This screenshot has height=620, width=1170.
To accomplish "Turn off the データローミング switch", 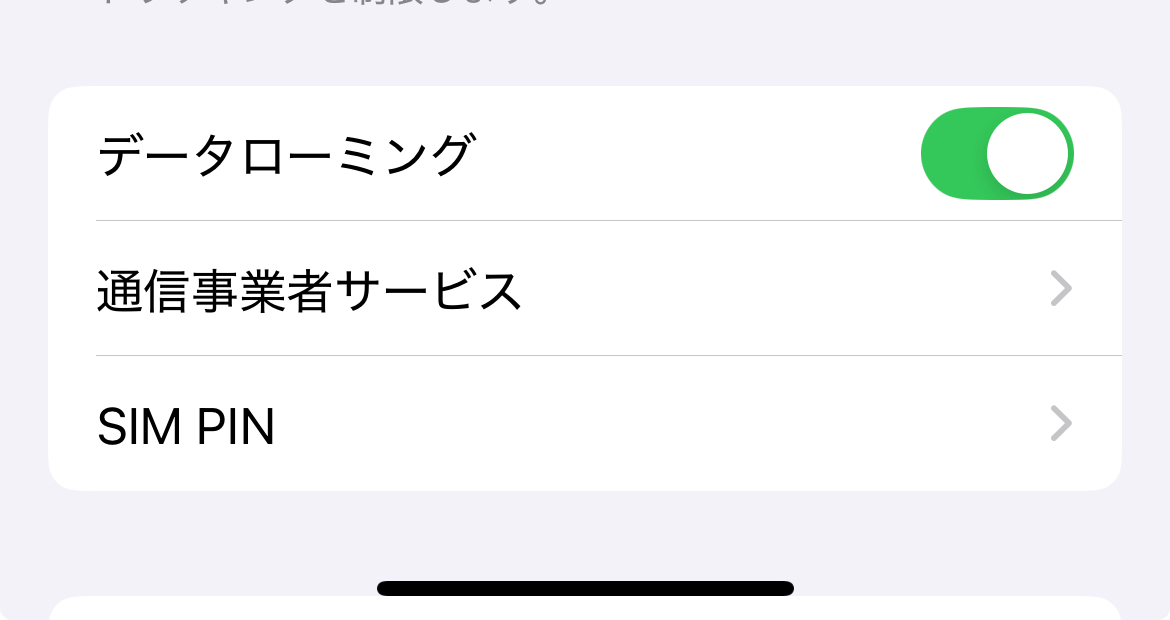I will coord(996,154).
